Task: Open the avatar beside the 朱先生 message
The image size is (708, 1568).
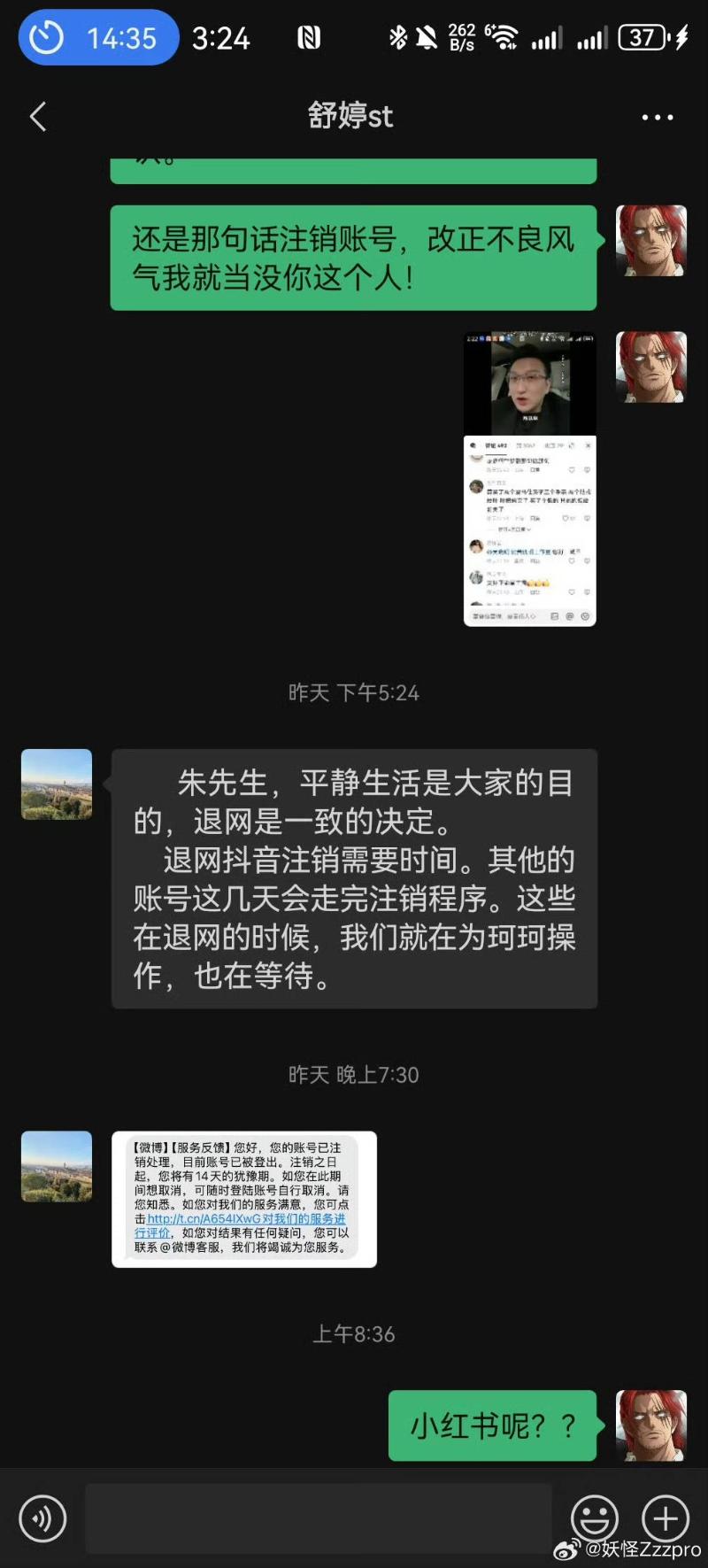Action: coord(57,784)
